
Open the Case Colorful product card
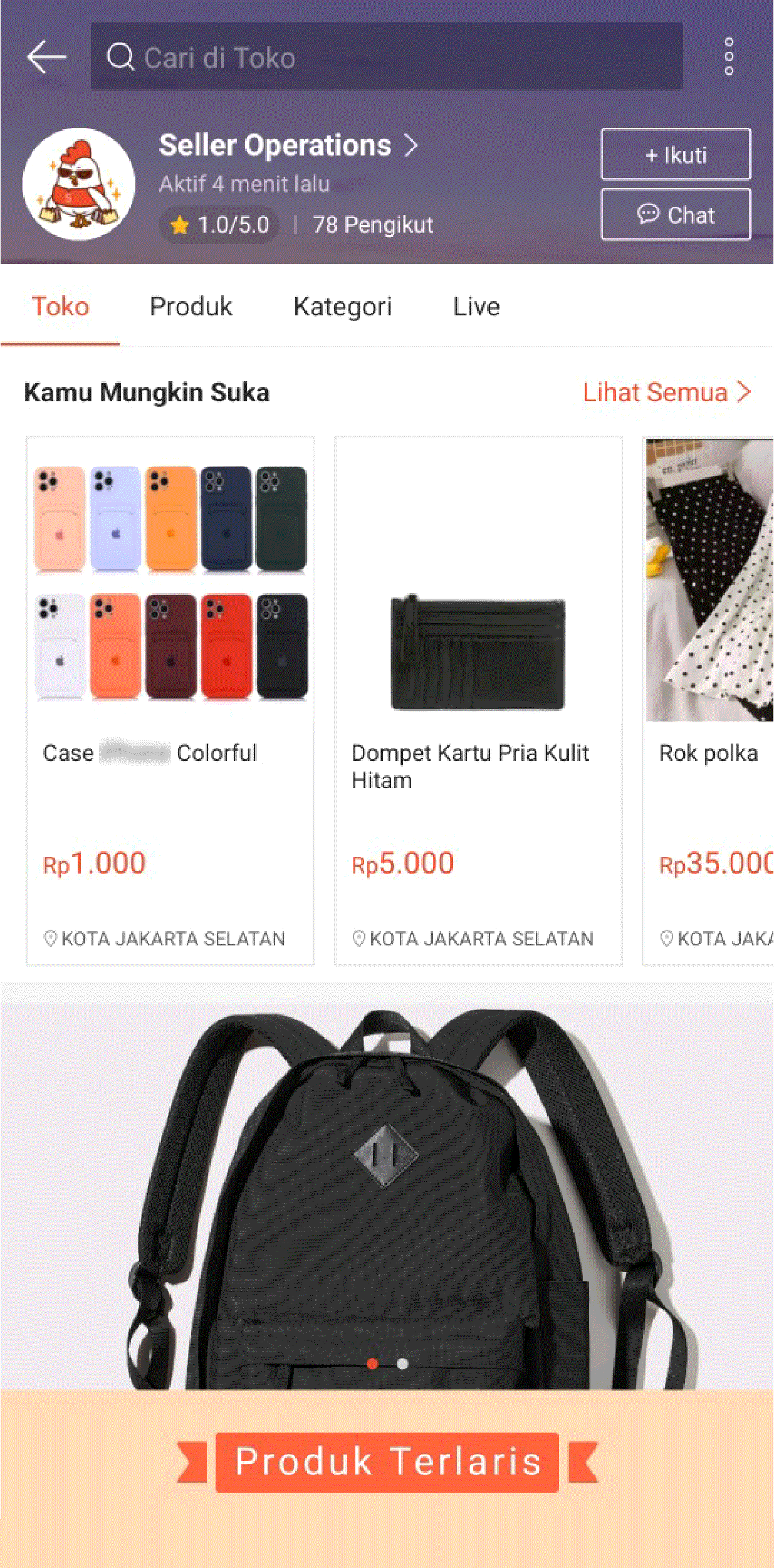170,699
